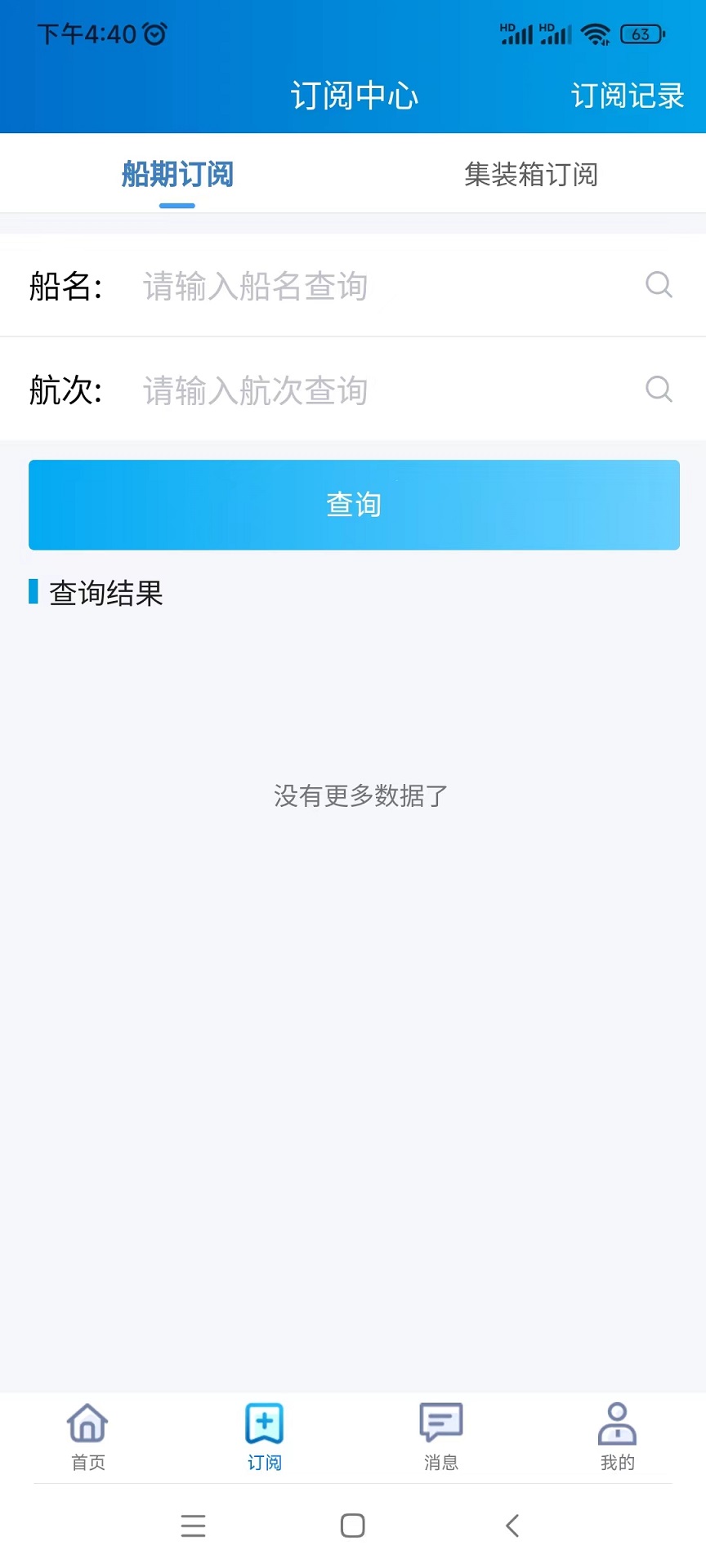Tap the battery indicator showing 63
The image size is (706, 1568).
click(x=642, y=34)
